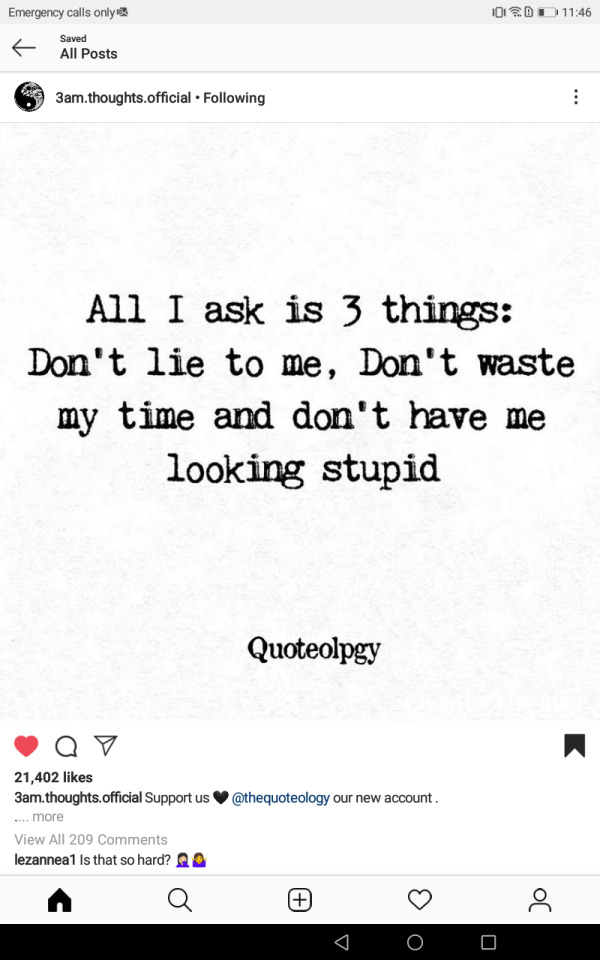Go back from saved All Posts
Screen dimensions: 600x960
(24, 47)
